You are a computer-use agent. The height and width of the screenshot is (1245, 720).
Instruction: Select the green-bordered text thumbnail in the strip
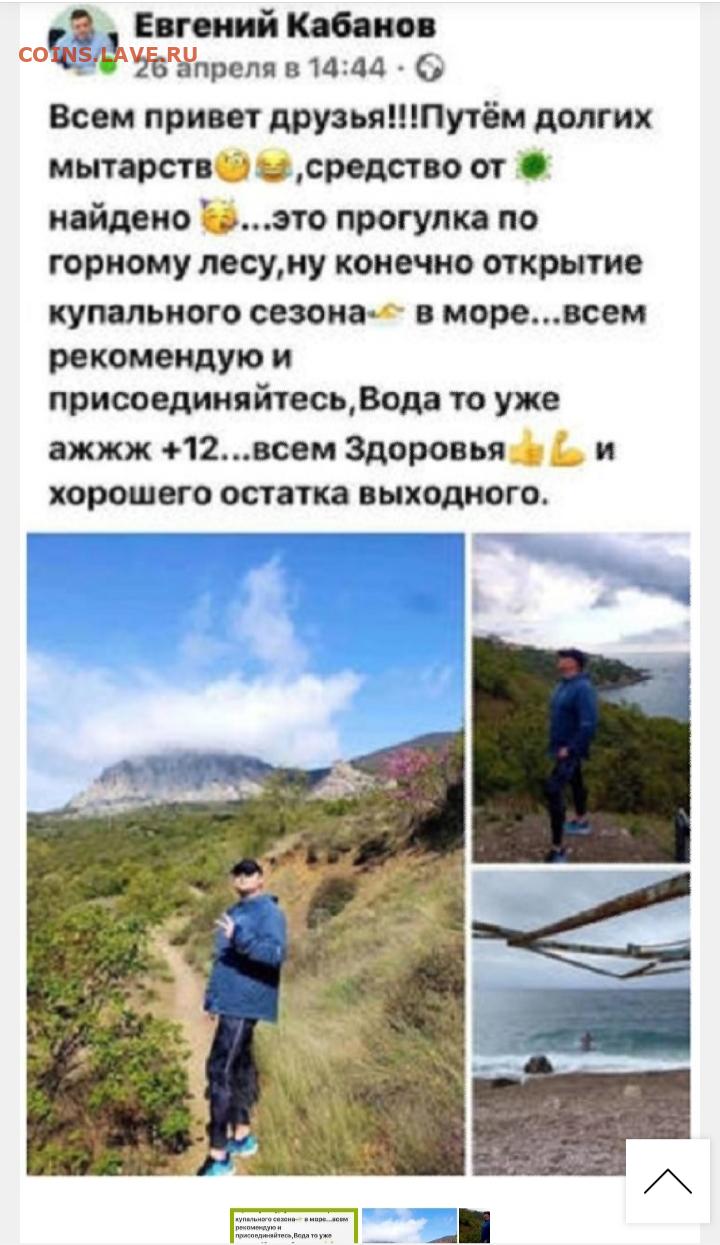tap(294, 1225)
